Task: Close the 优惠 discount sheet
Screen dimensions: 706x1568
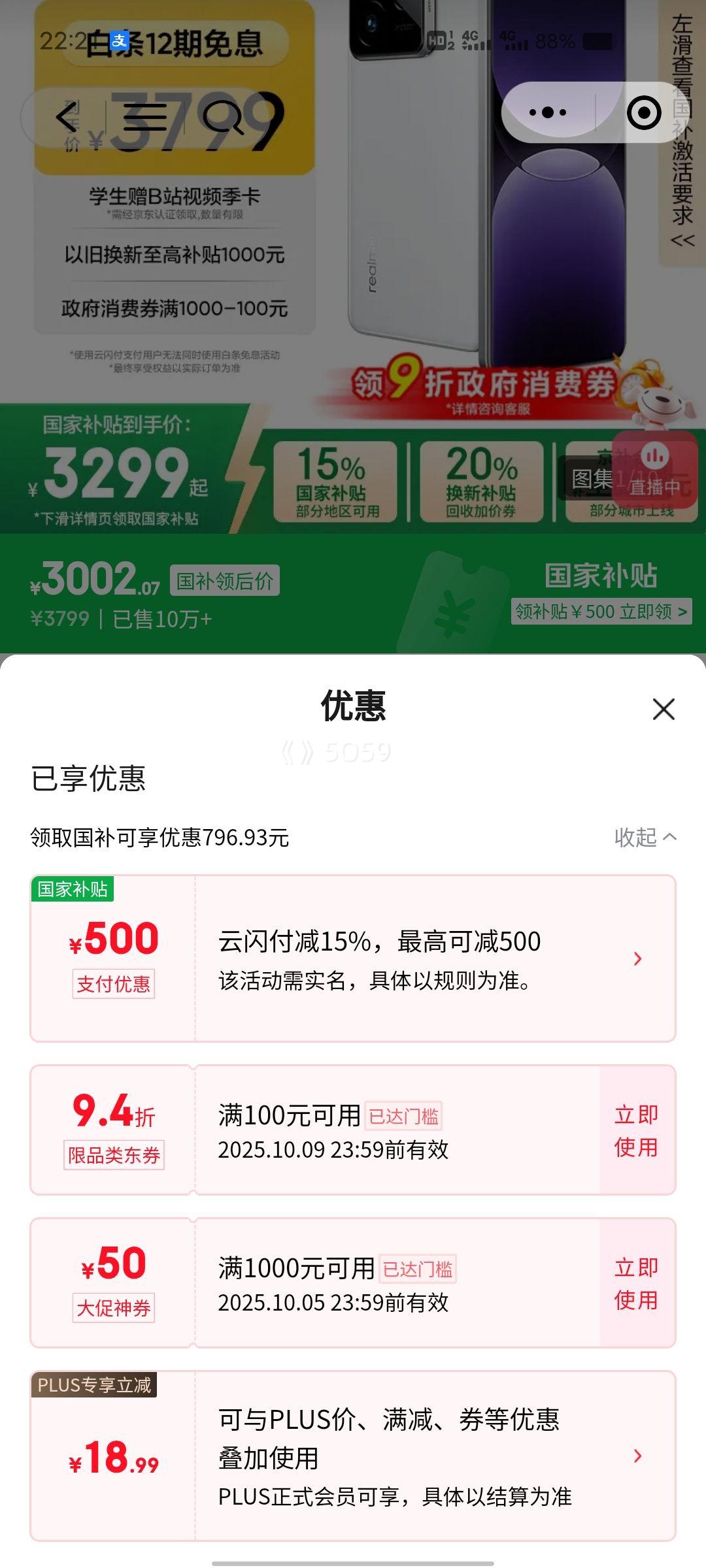Action: [663, 709]
